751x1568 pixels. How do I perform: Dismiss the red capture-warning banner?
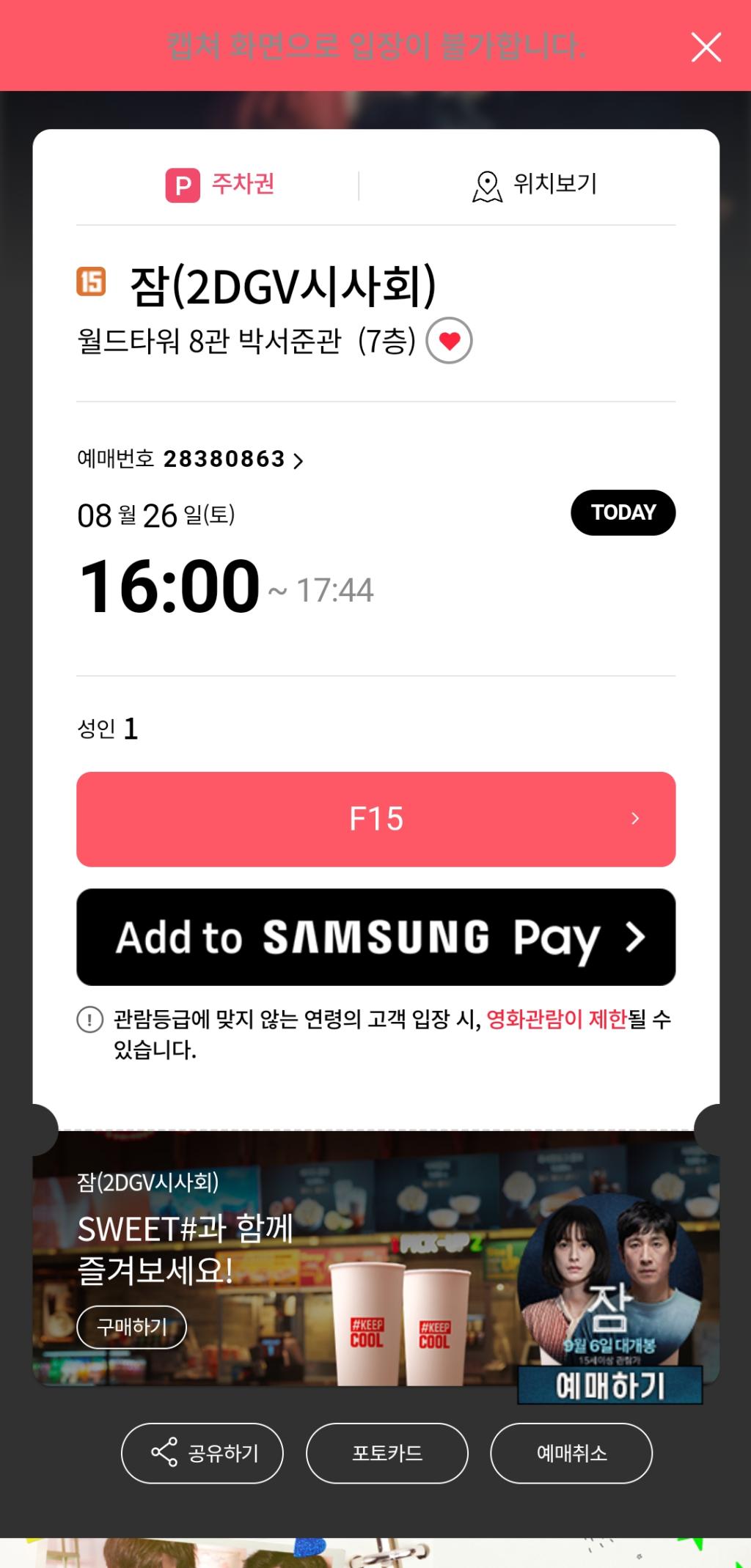point(706,48)
